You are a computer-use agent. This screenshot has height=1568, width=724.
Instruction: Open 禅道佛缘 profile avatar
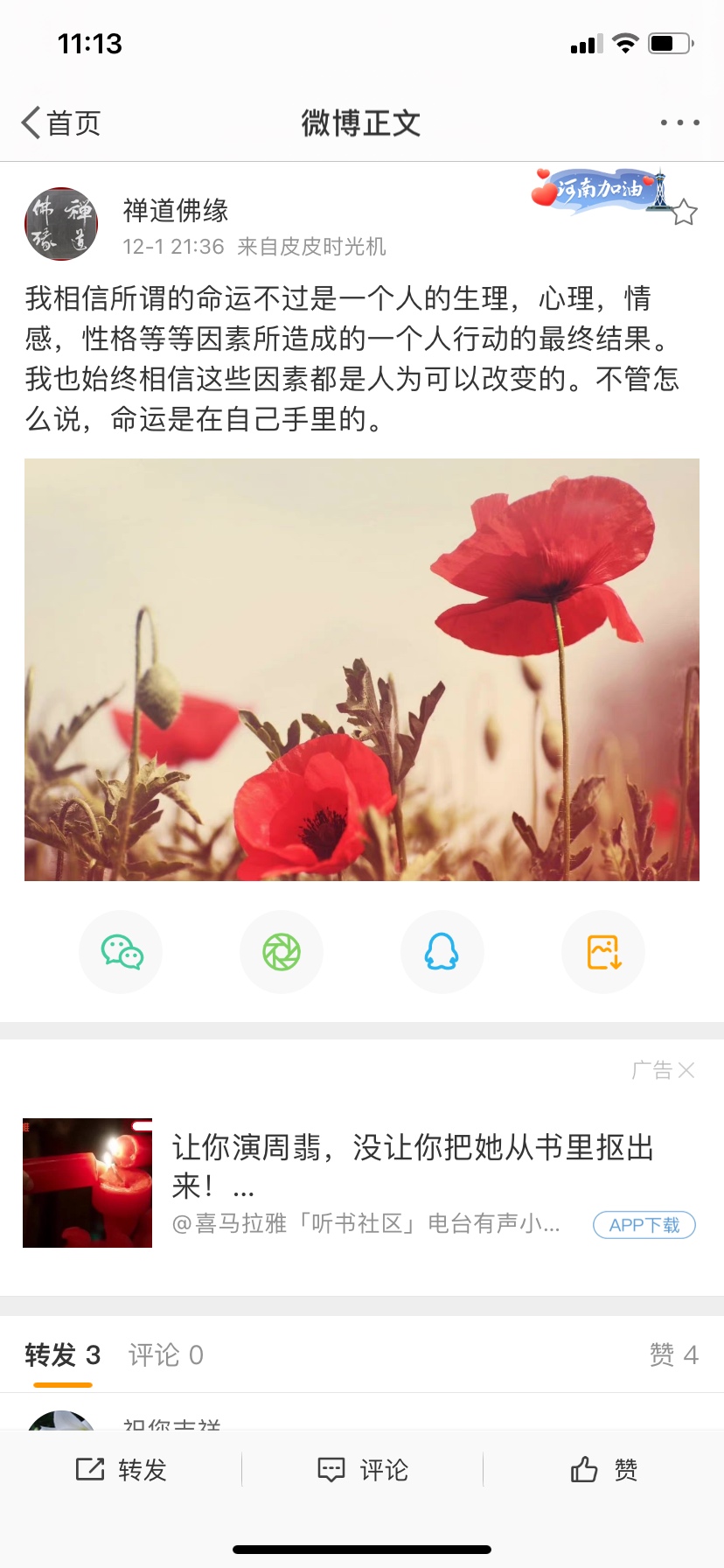[60, 224]
